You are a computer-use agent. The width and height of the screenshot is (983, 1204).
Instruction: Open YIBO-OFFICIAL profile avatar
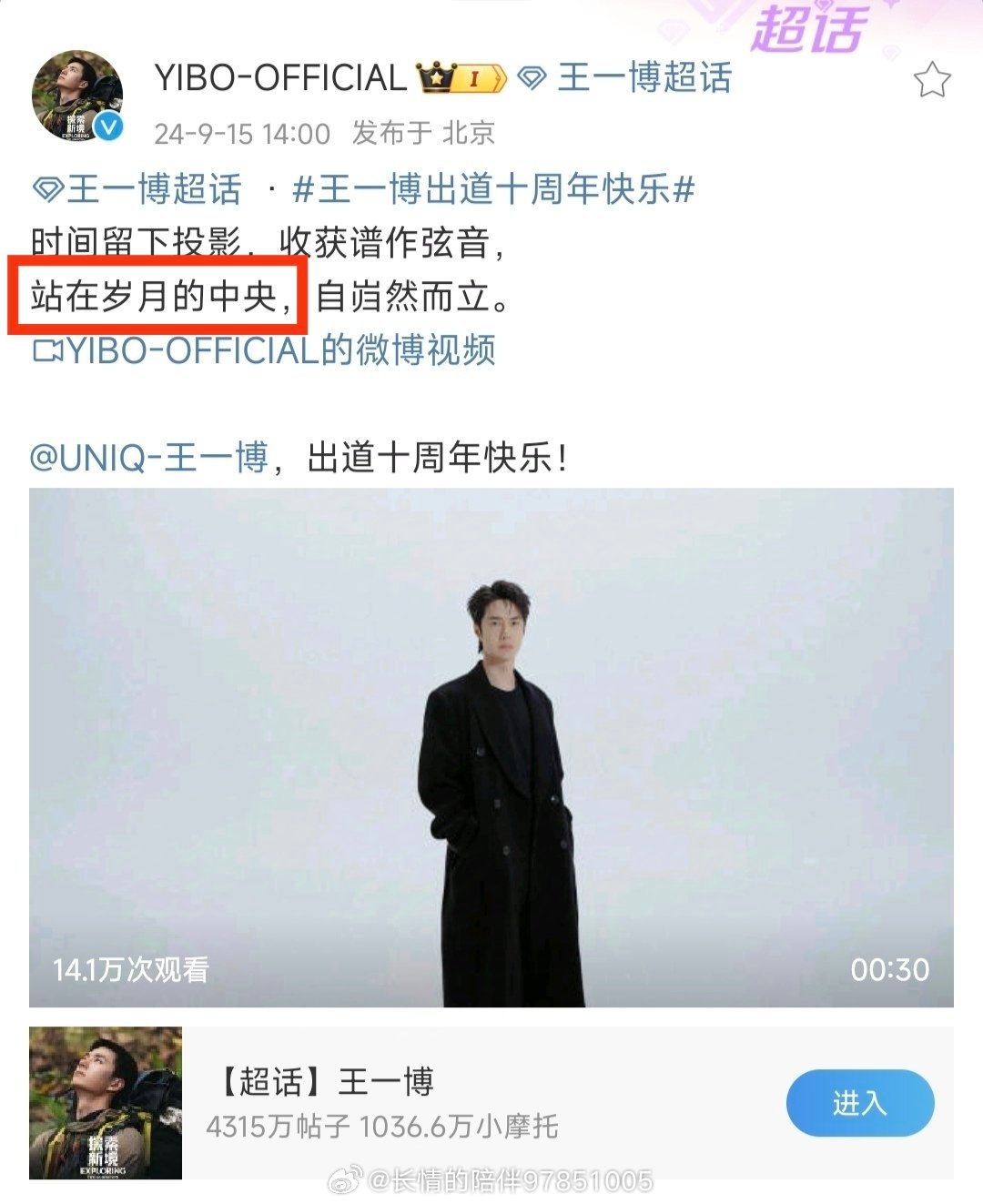pyautogui.click(x=76, y=96)
